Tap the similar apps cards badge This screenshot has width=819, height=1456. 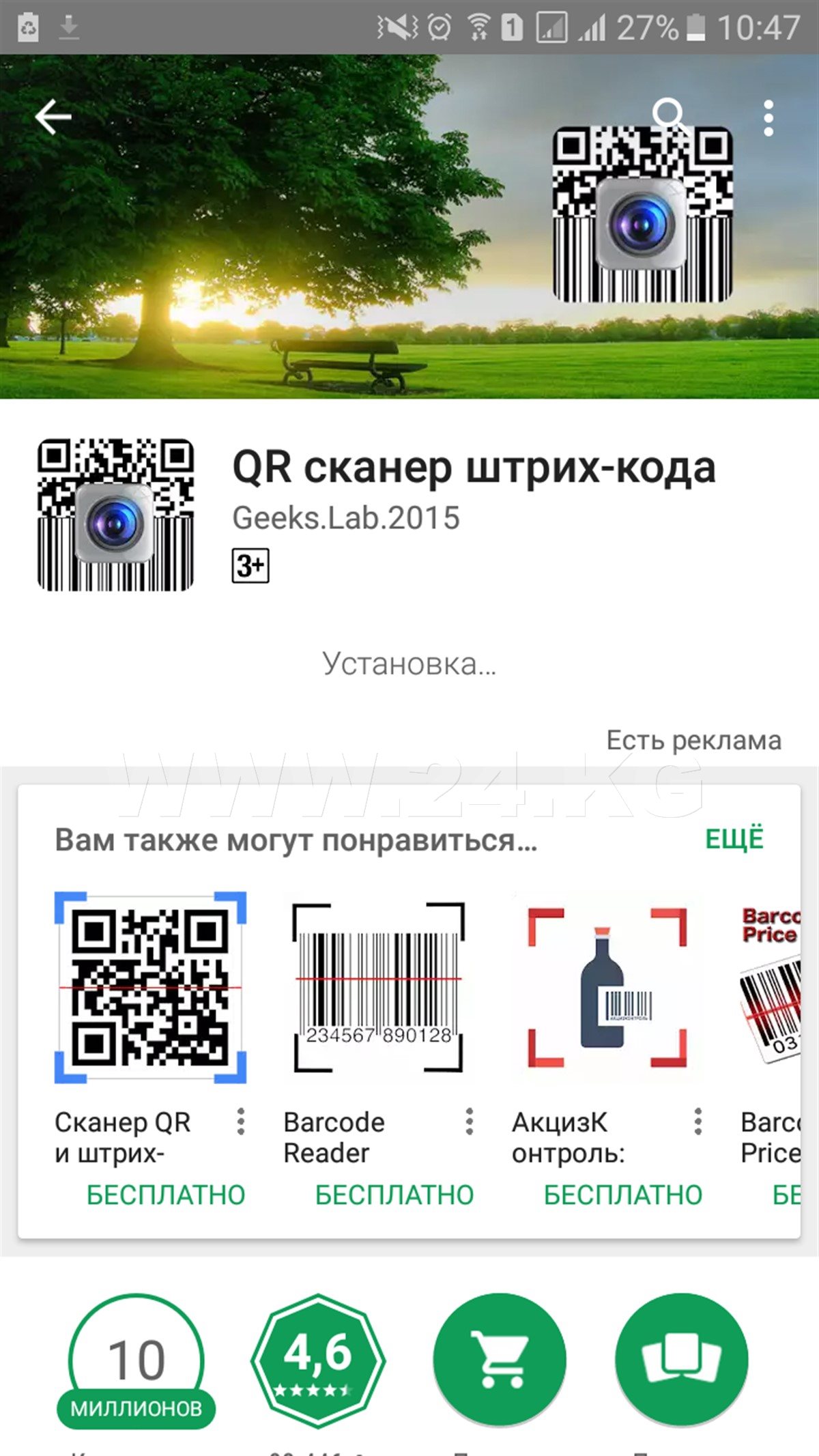[681, 1360]
